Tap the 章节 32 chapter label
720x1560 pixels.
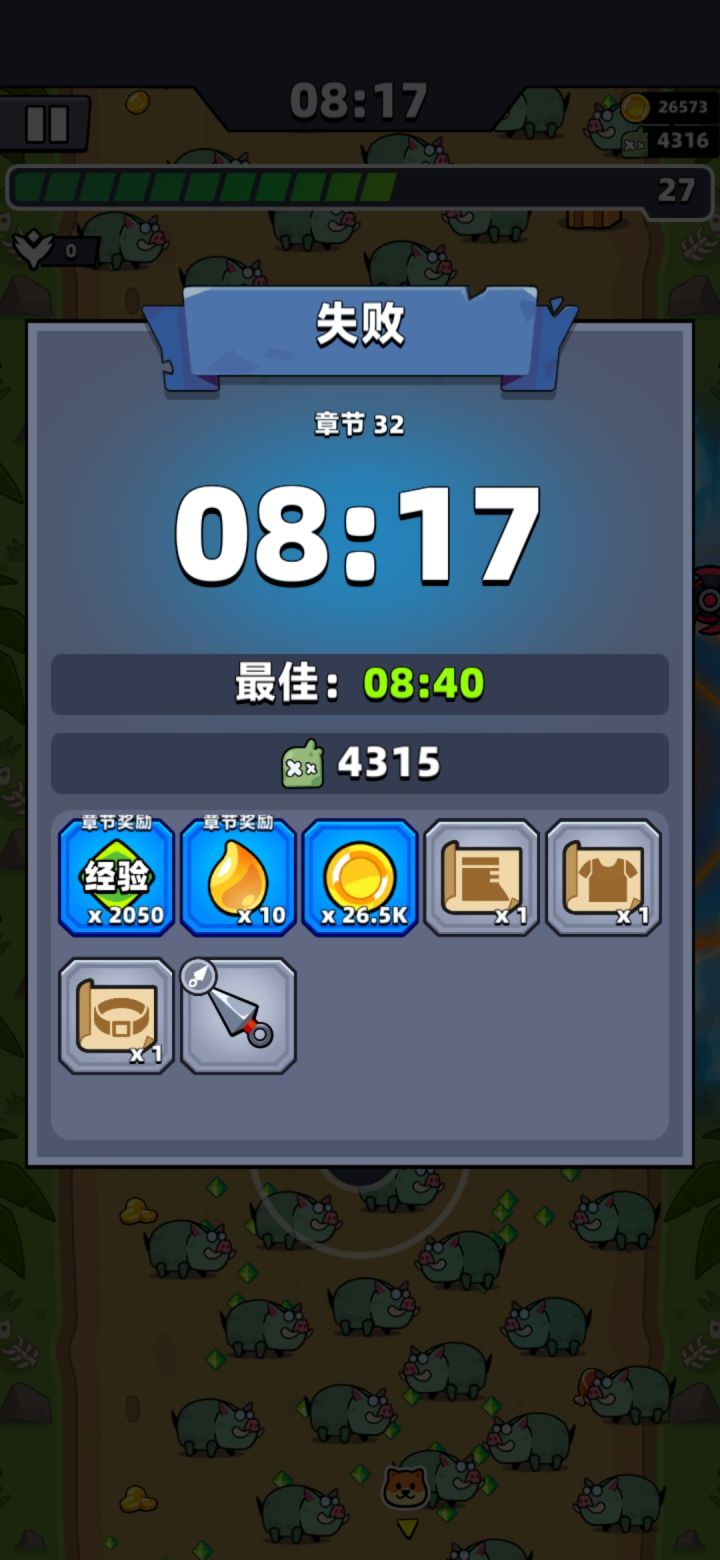(x=358, y=425)
